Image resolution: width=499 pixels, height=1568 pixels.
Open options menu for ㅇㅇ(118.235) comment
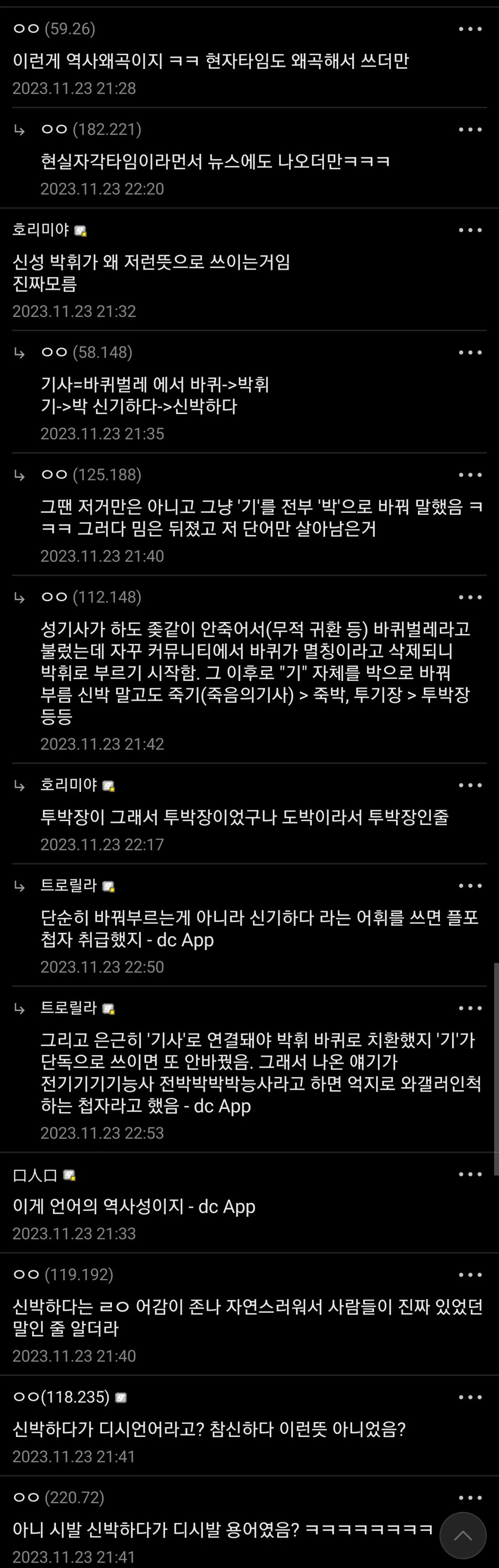[x=470, y=1397]
